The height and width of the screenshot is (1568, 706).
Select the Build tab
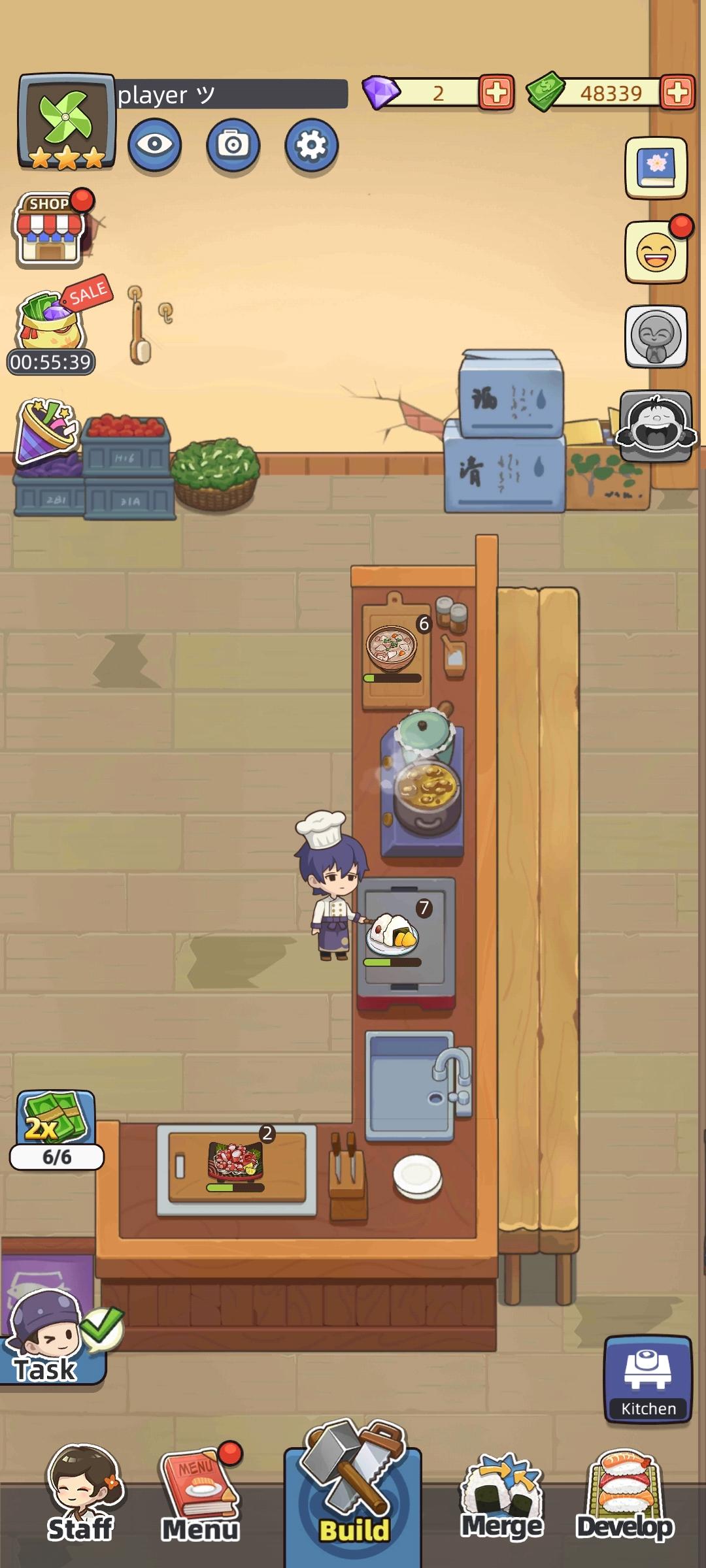[x=353, y=1503]
